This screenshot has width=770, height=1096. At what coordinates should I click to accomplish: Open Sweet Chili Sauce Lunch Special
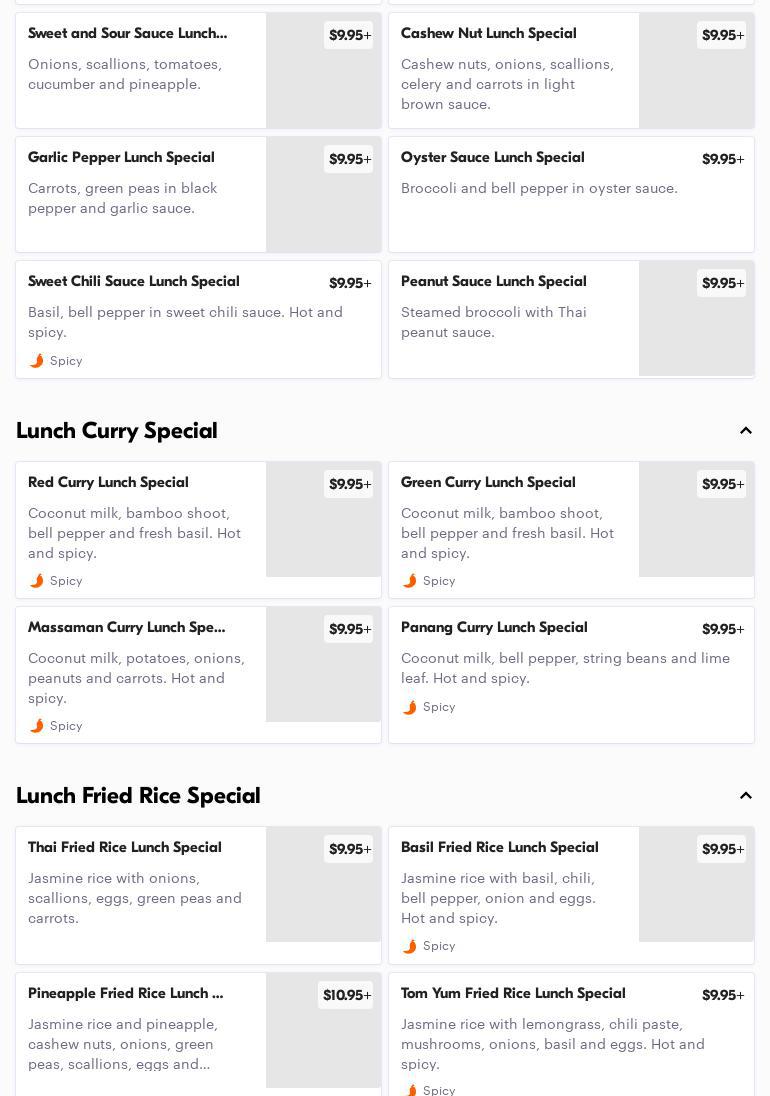(134, 282)
